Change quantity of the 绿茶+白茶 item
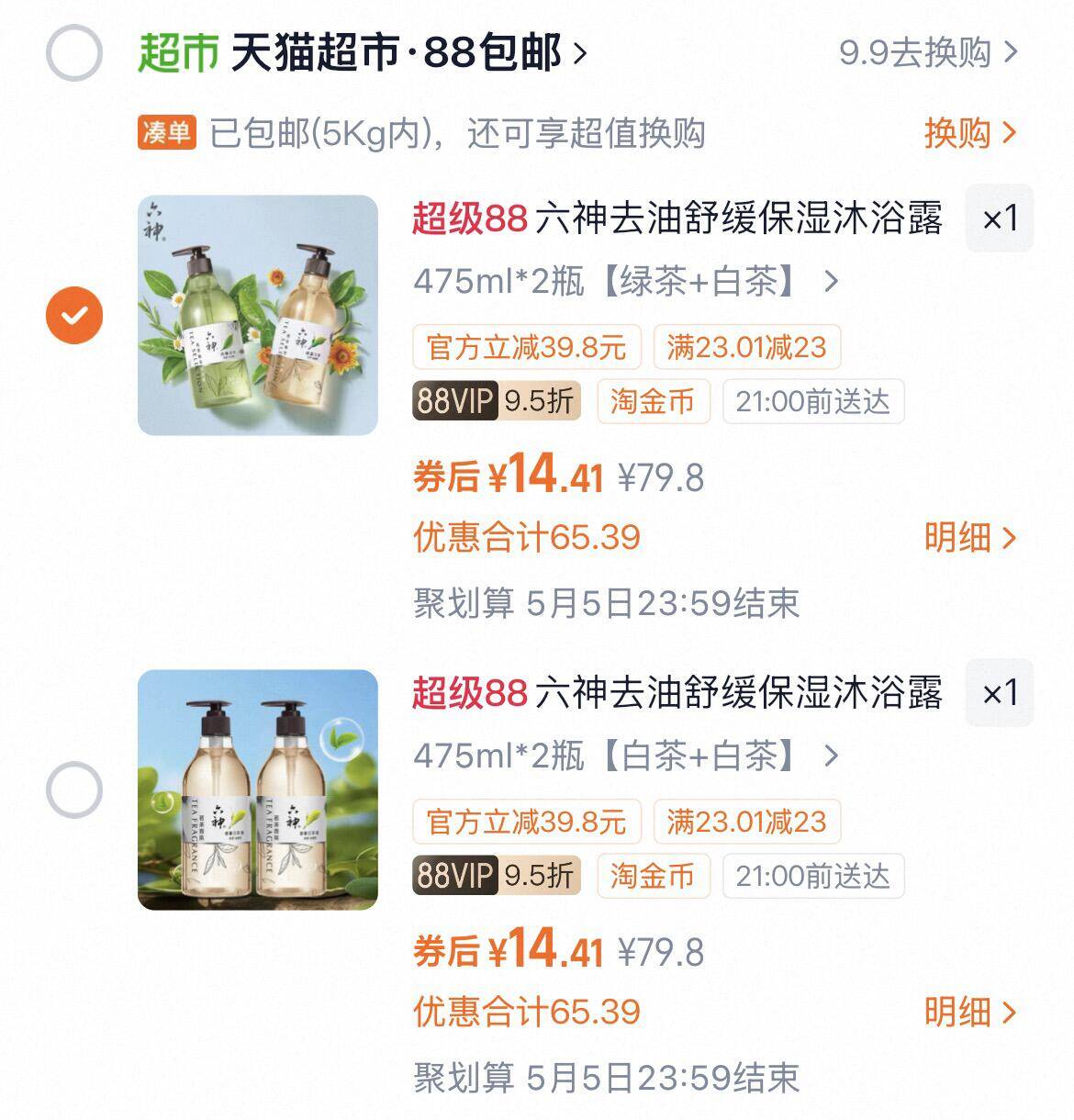 999,218
